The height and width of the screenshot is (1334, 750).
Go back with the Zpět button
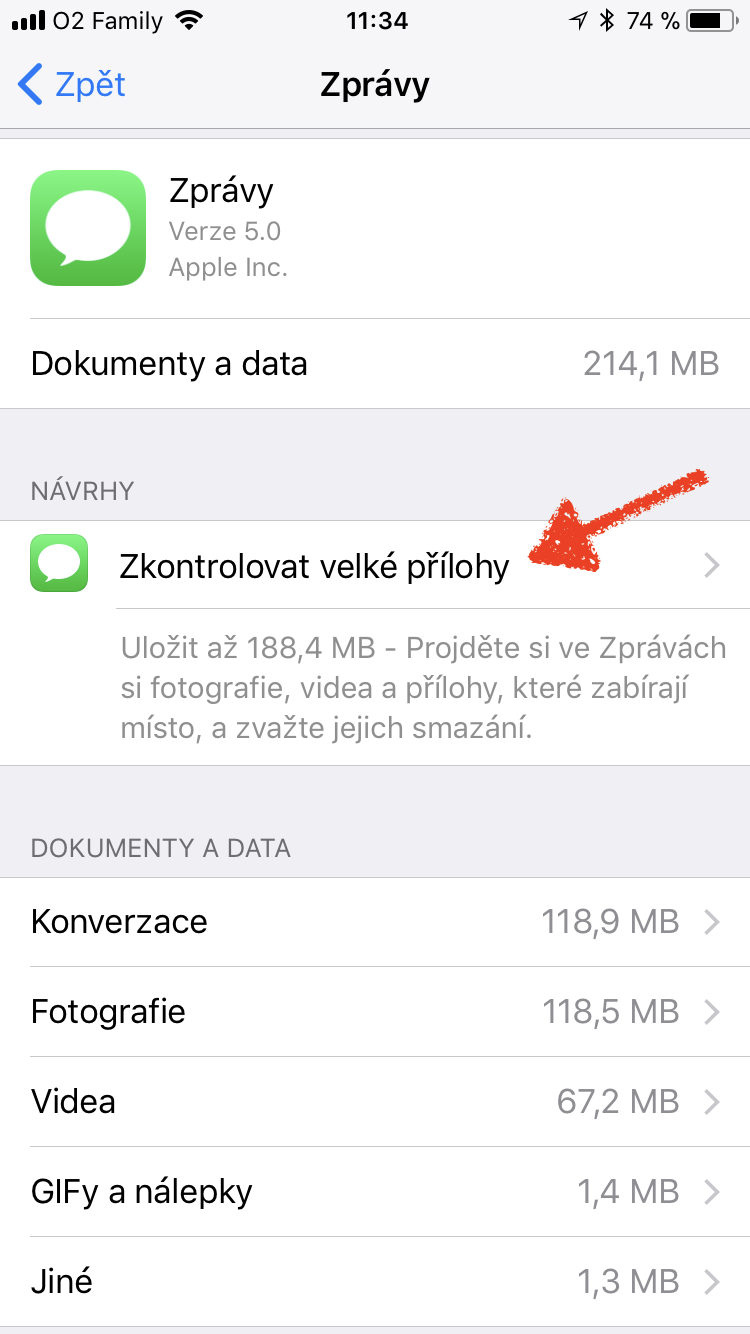coord(72,85)
